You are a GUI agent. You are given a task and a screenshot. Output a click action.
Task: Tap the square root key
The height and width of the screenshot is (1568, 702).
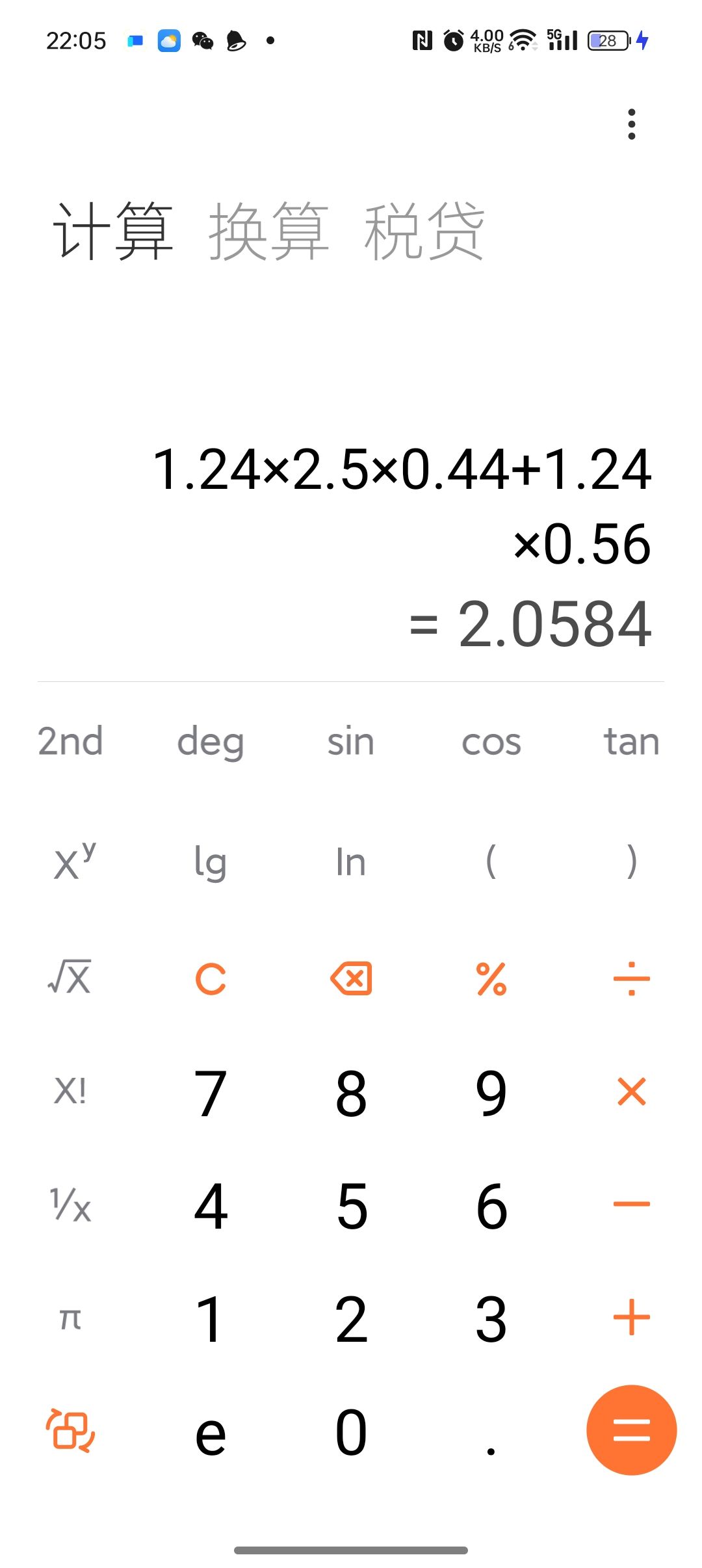pos(70,978)
